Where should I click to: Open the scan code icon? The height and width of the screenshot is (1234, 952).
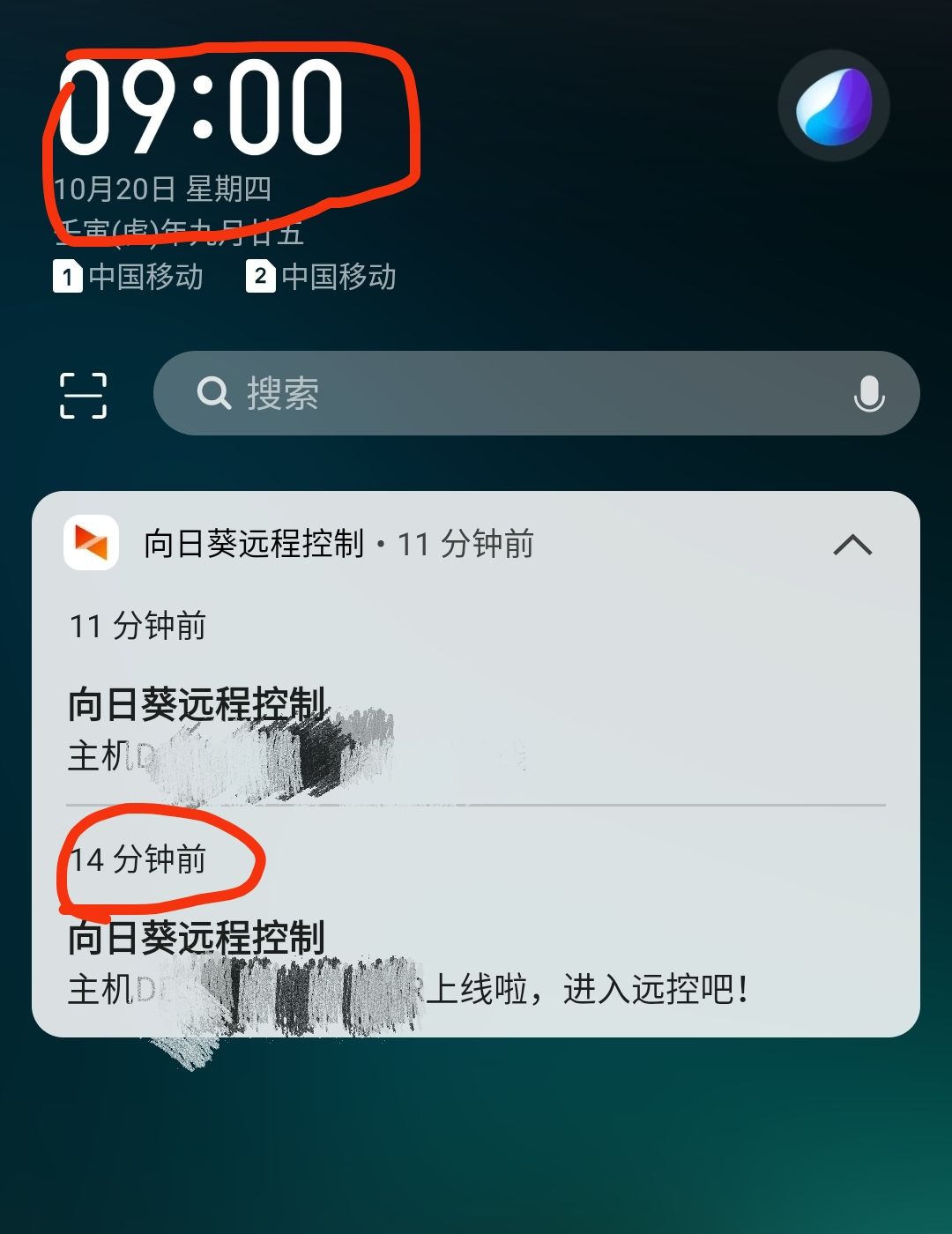point(83,394)
